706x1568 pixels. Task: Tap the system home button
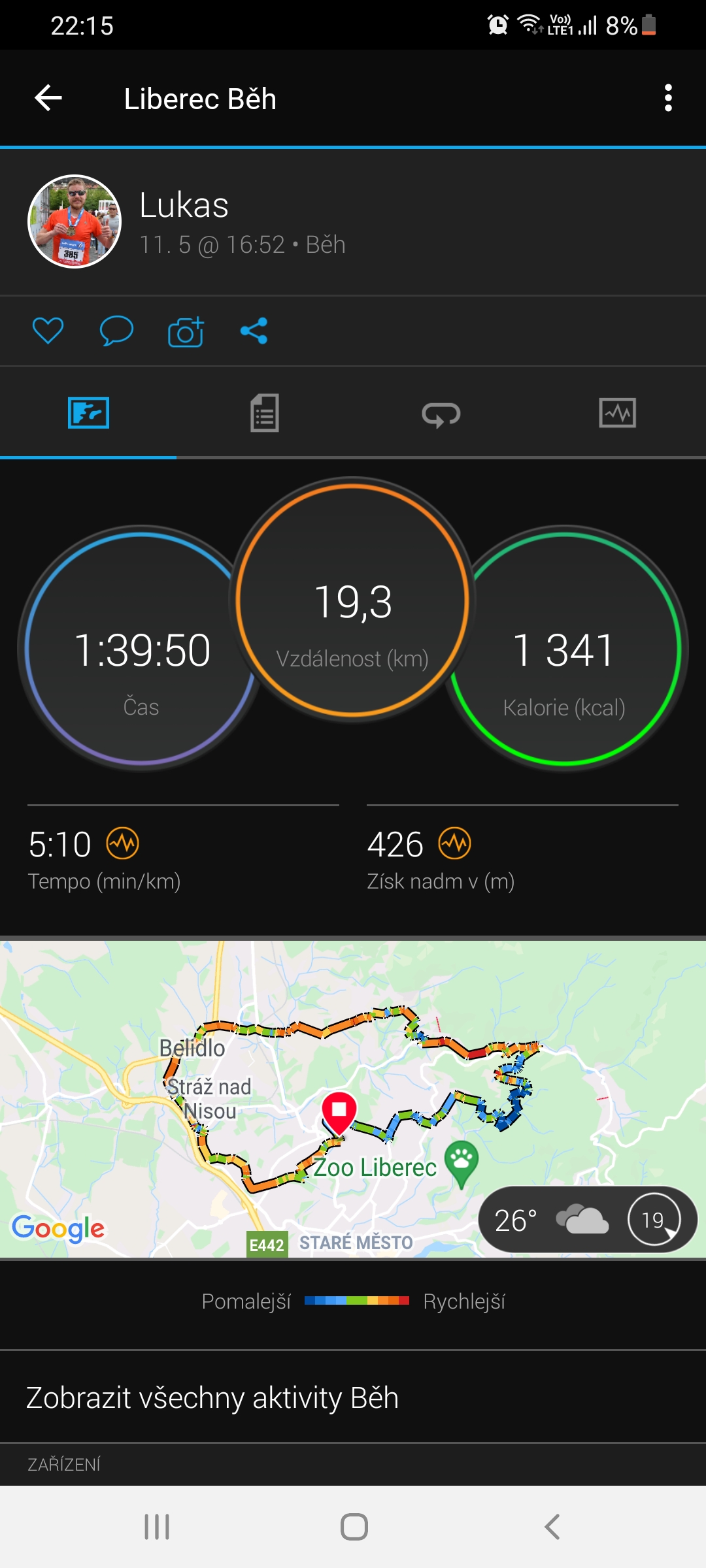[x=354, y=1527]
